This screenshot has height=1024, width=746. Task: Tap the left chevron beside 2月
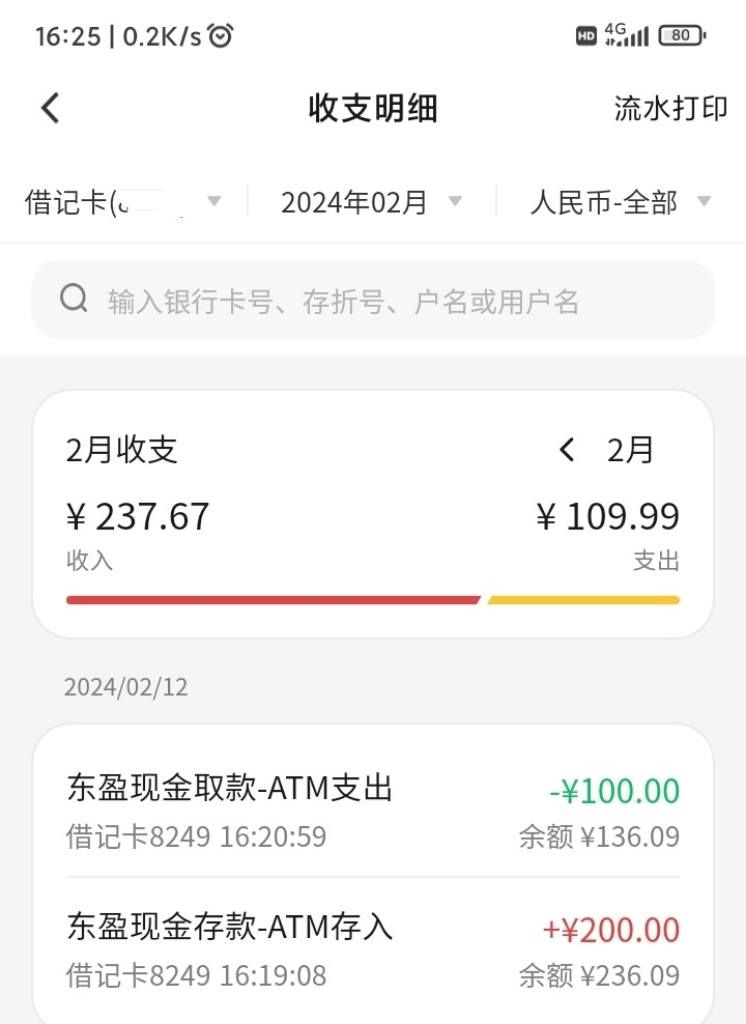(567, 450)
